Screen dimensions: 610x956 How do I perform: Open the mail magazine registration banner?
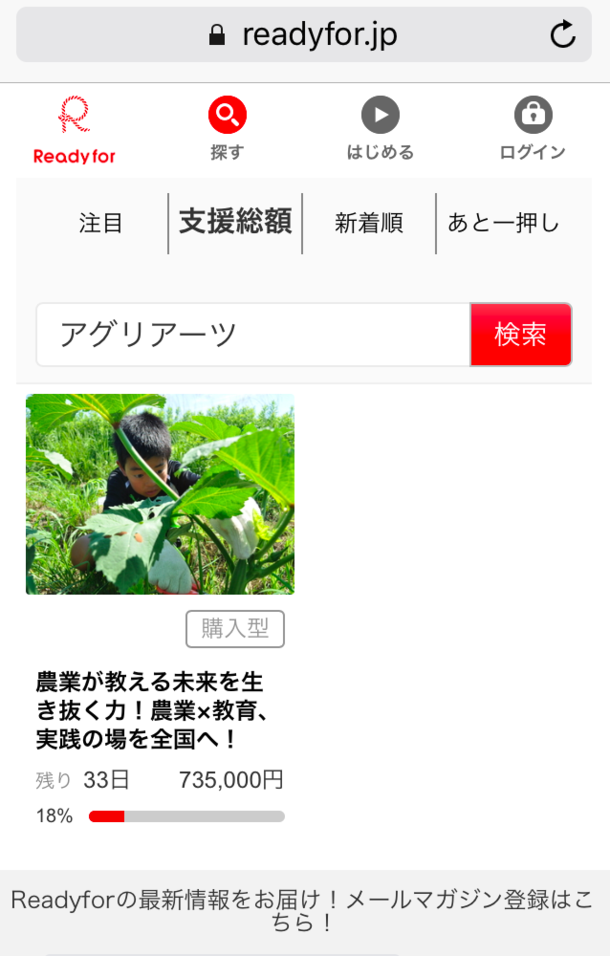point(304,910)
